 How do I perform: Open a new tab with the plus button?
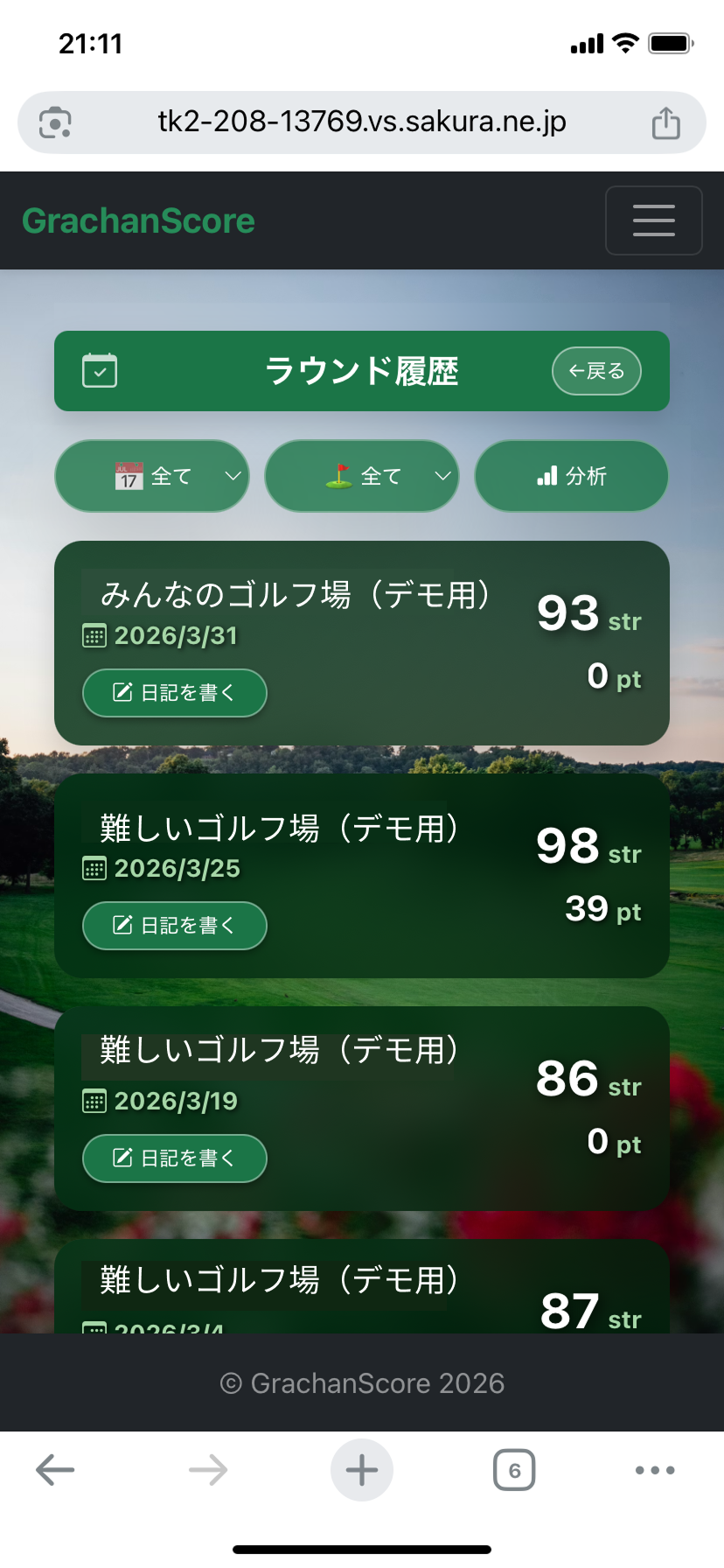pyautogui.click(x=361, y=1469)
